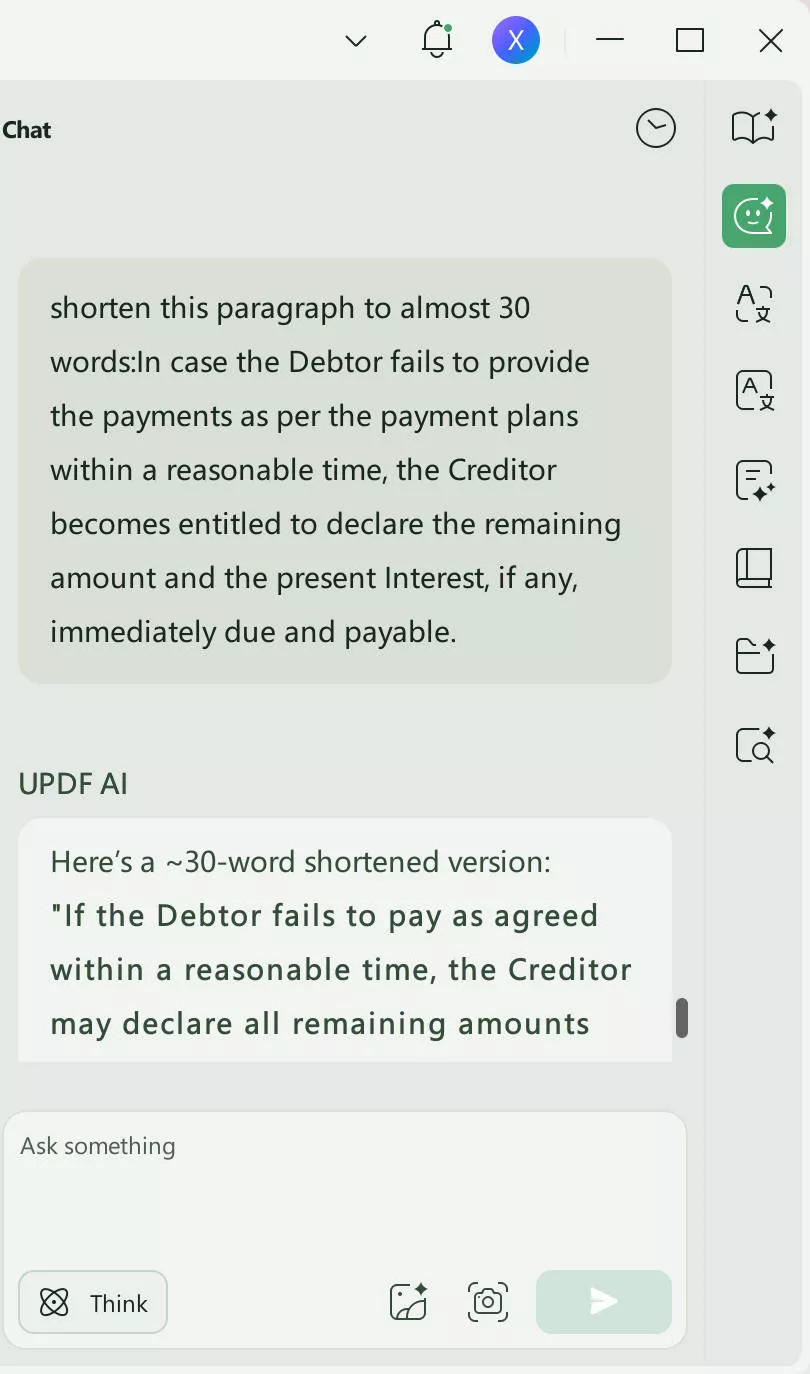Viewport: 810px width, 1374px height.
Task: Minimize the window
Action: pyautogui.click(x=609, y=40)
